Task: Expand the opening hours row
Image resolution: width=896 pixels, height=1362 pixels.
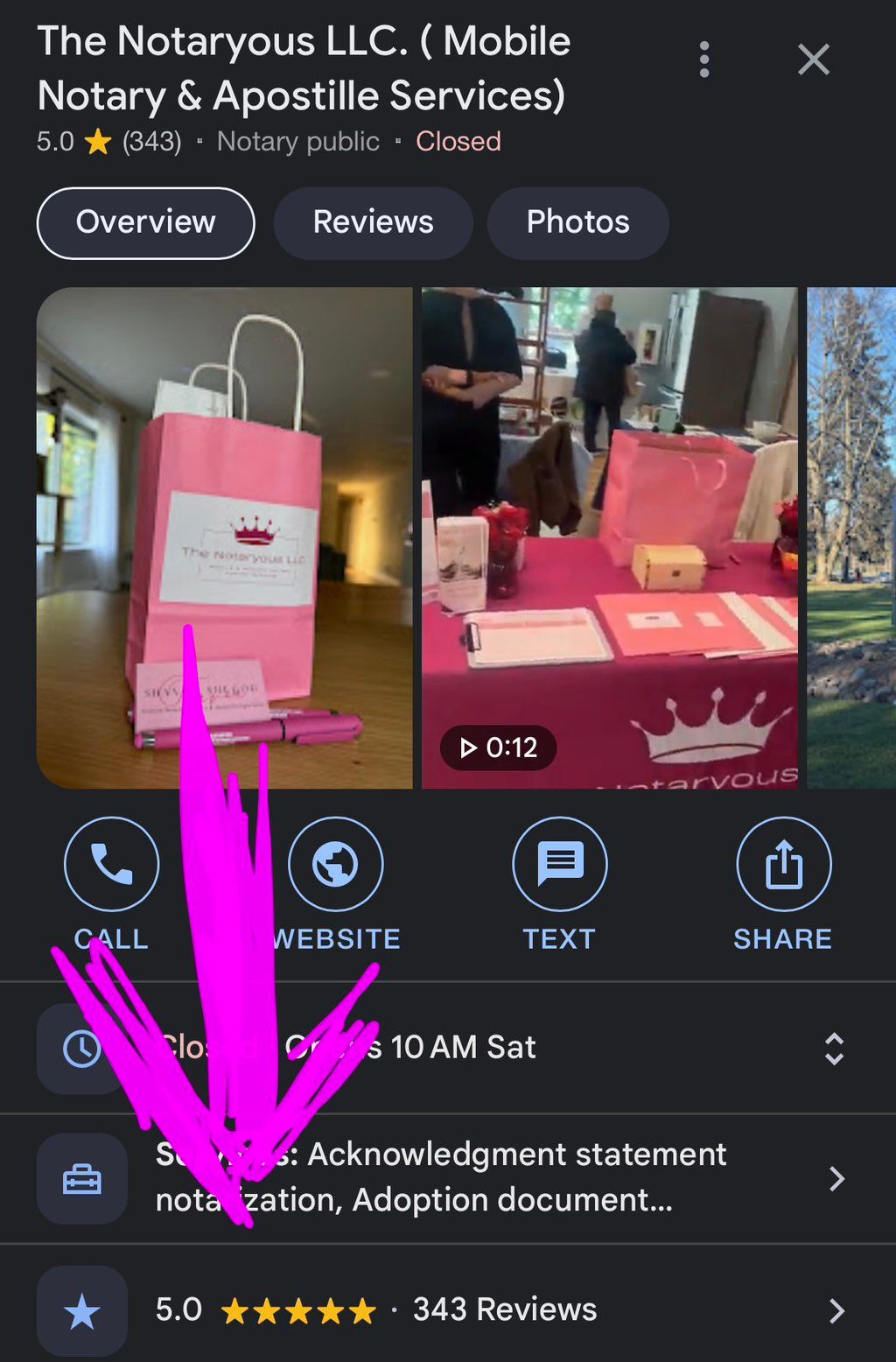Action: pos(834,1049)
